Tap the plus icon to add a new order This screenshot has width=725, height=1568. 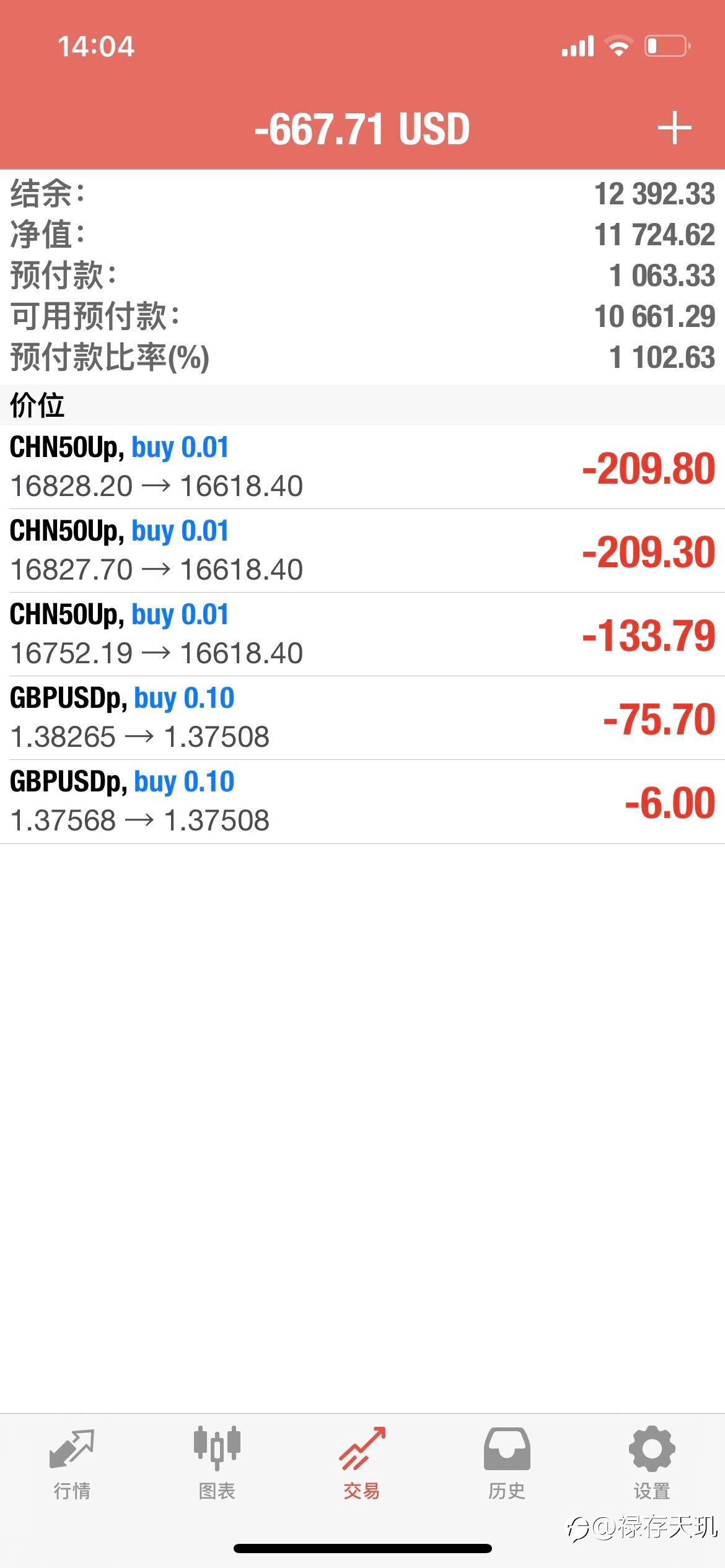674,128
